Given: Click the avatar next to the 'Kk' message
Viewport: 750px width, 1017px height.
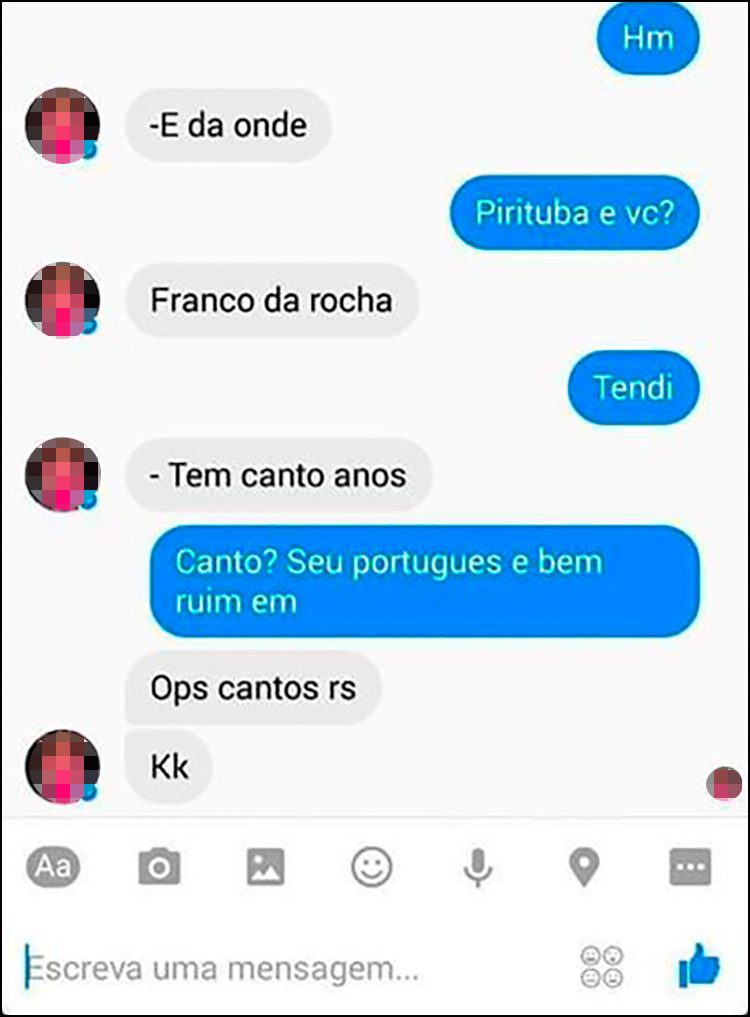Looking at the screenshot, I should click(x=62, y=767).
